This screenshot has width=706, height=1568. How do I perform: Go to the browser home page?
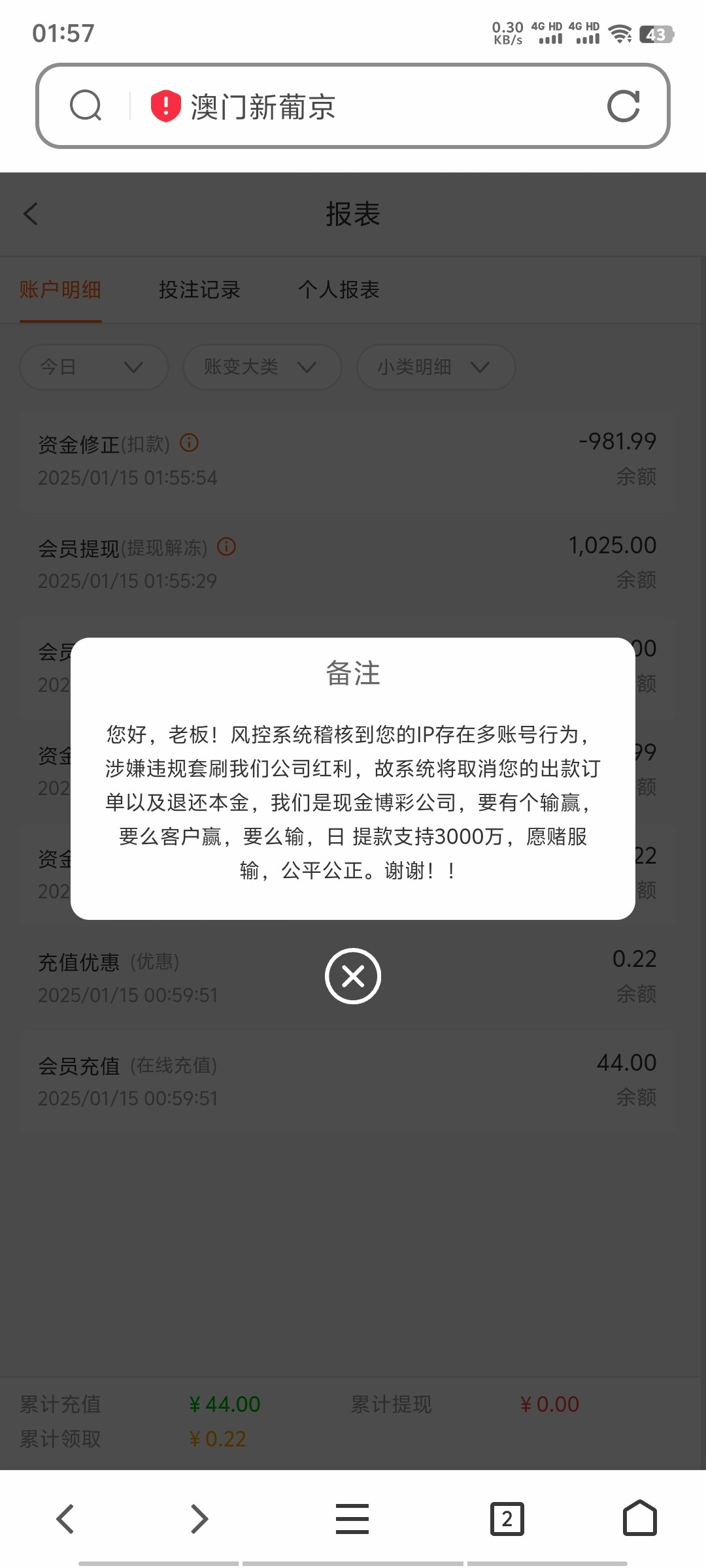point(640,1518)
